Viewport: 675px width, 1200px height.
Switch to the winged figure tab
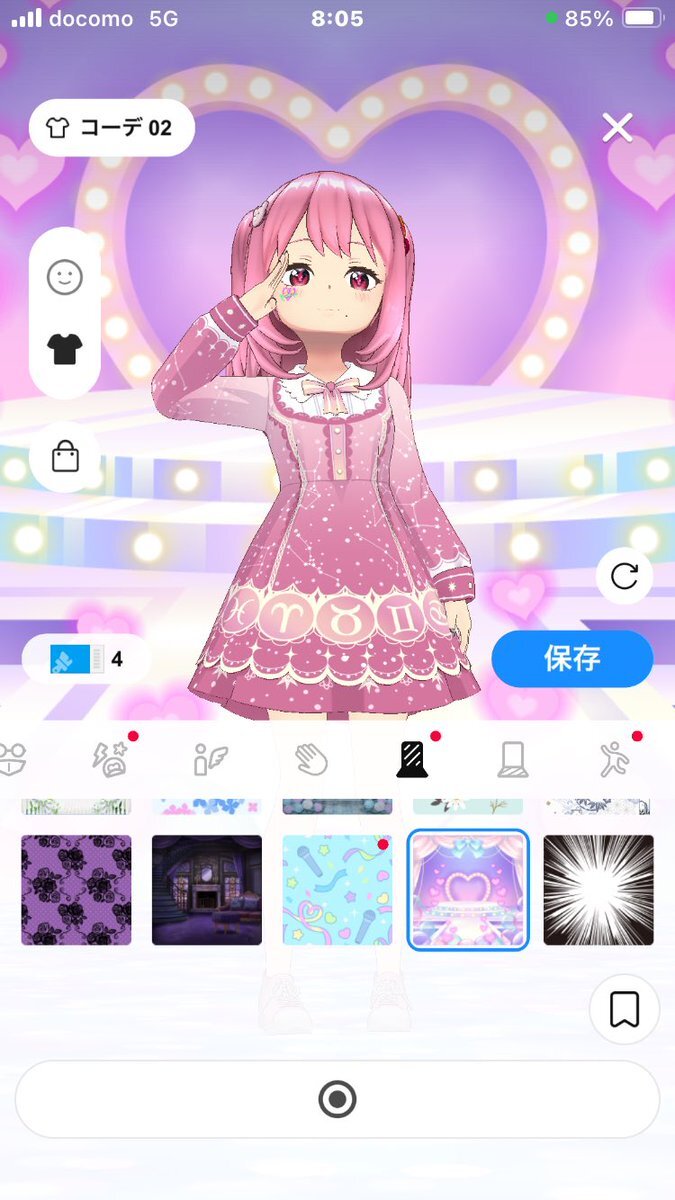tap(211, 760)
